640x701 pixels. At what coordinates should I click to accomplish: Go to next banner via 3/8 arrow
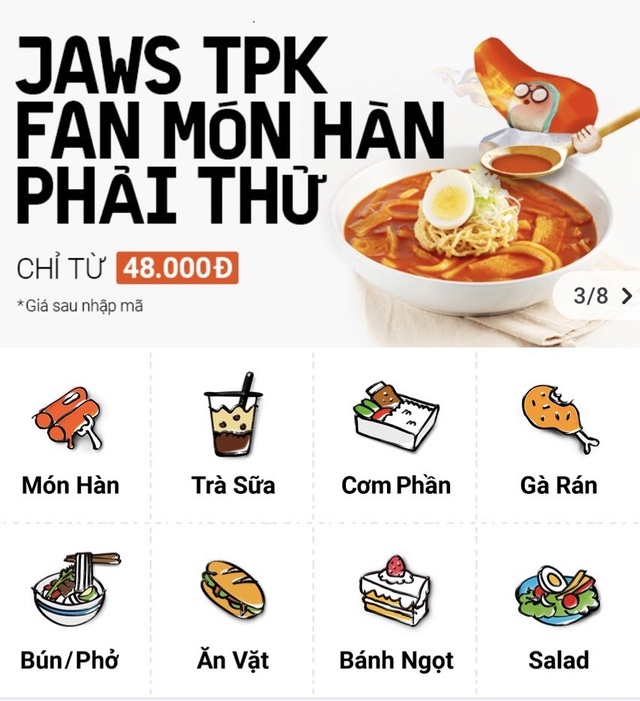626,296
